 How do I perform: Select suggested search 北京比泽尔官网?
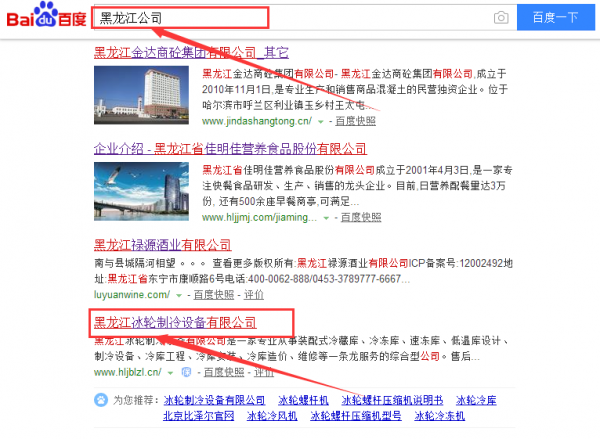coord(198,415)
